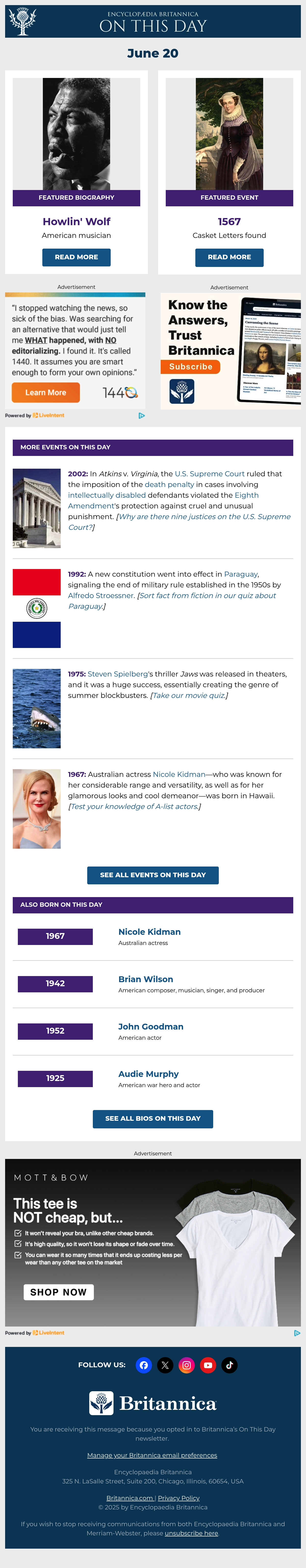Tap Shop Now in Mott & Bow ad
The width and height of the screenshot is (306, 1568).
tap(58, 1292)
